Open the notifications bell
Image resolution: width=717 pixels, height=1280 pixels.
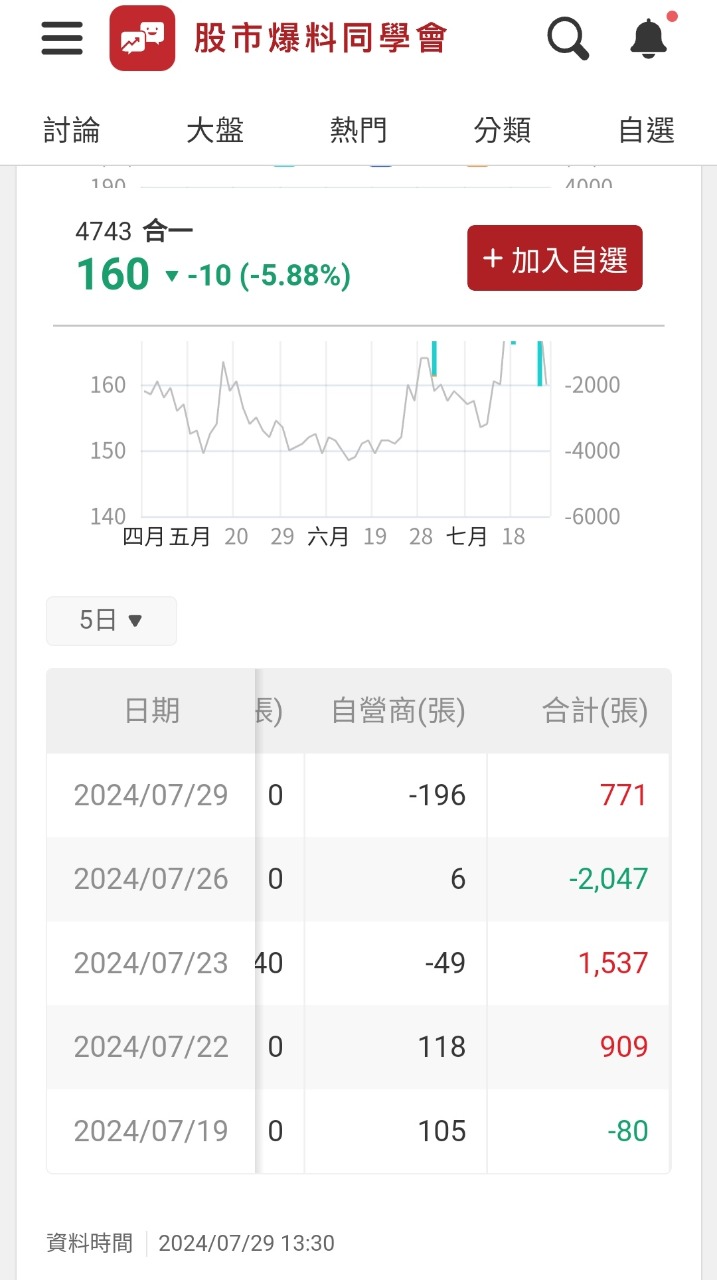coord(649,39)
